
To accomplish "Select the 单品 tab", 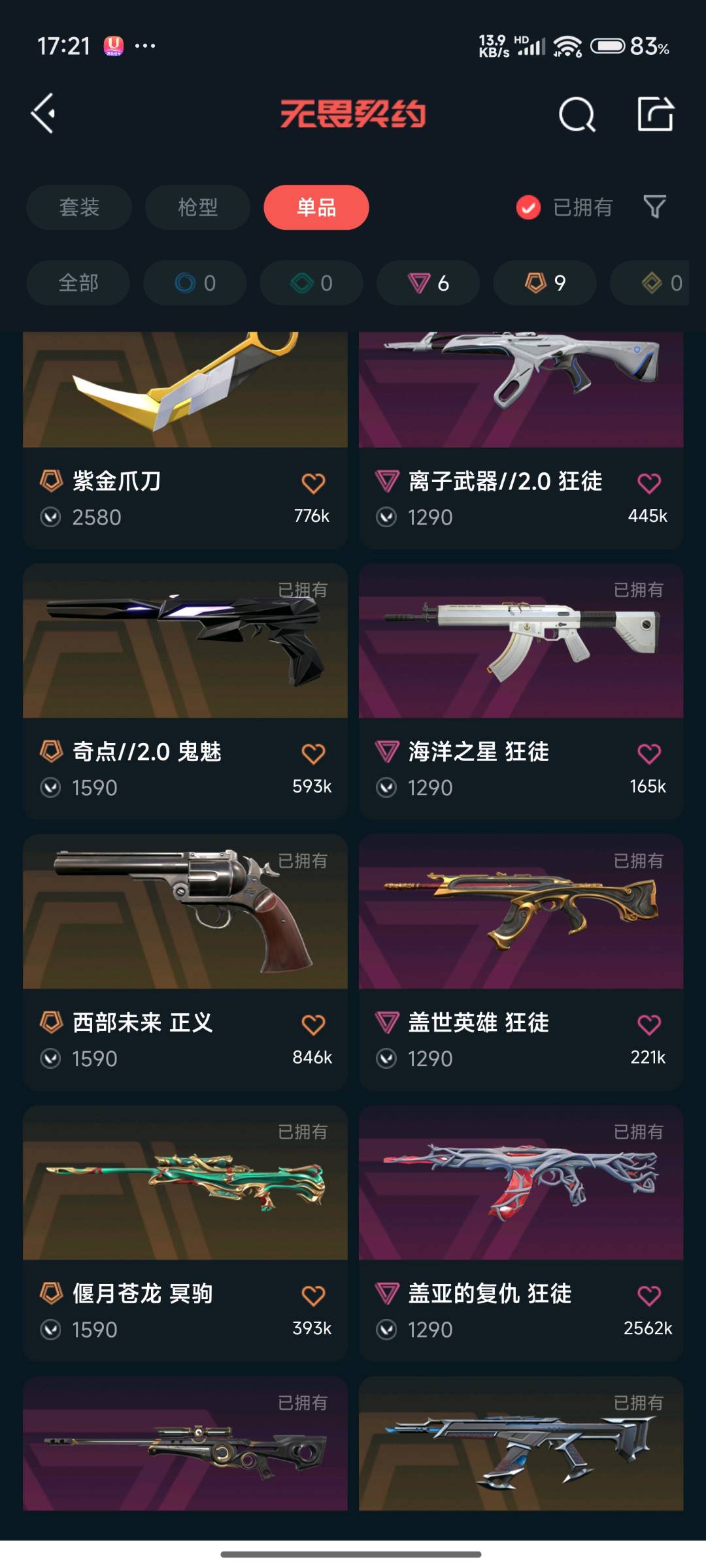I will (316, 208).
